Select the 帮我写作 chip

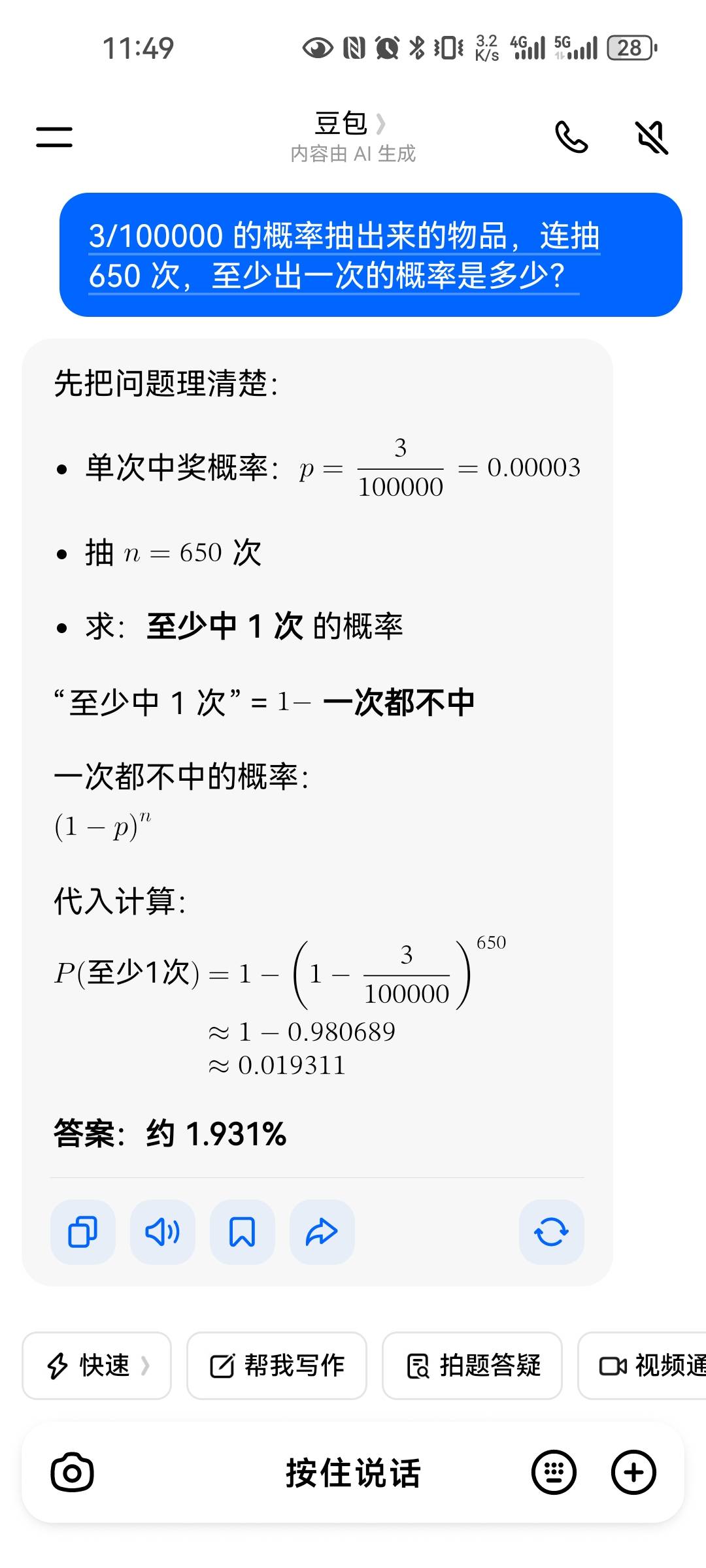(277, 1365)
